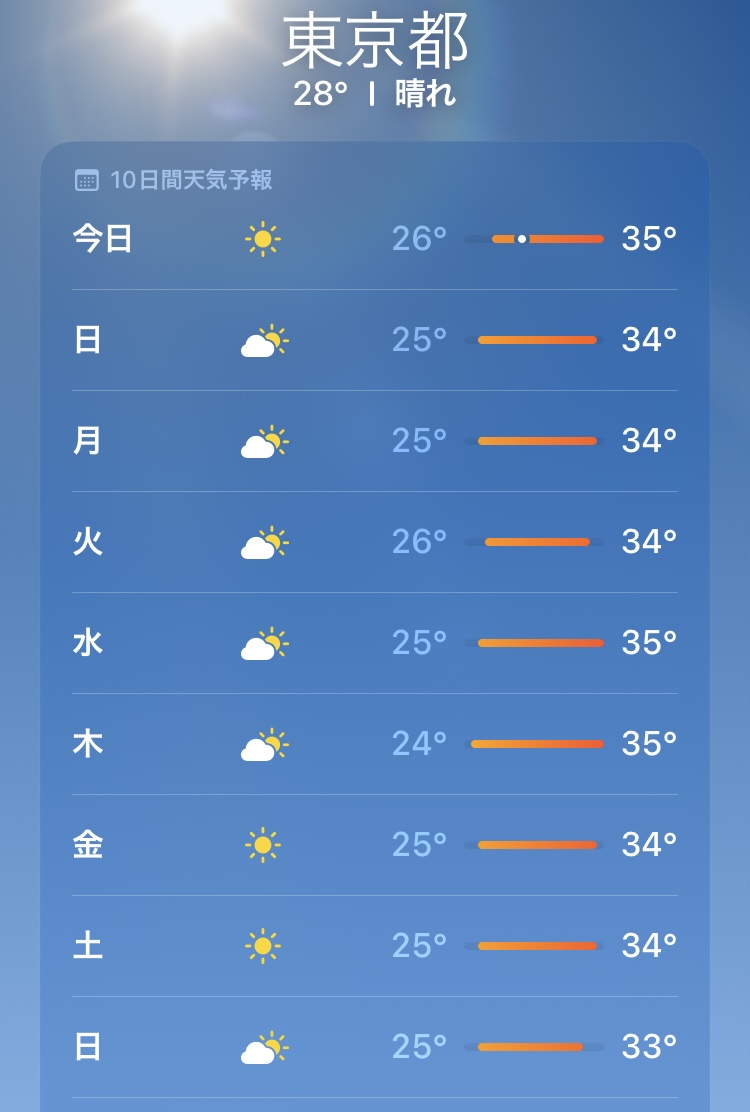Open the 土 (Saturday) forecast details
The width and height of the screenshot is (750, 1112).
pos(374,945)
